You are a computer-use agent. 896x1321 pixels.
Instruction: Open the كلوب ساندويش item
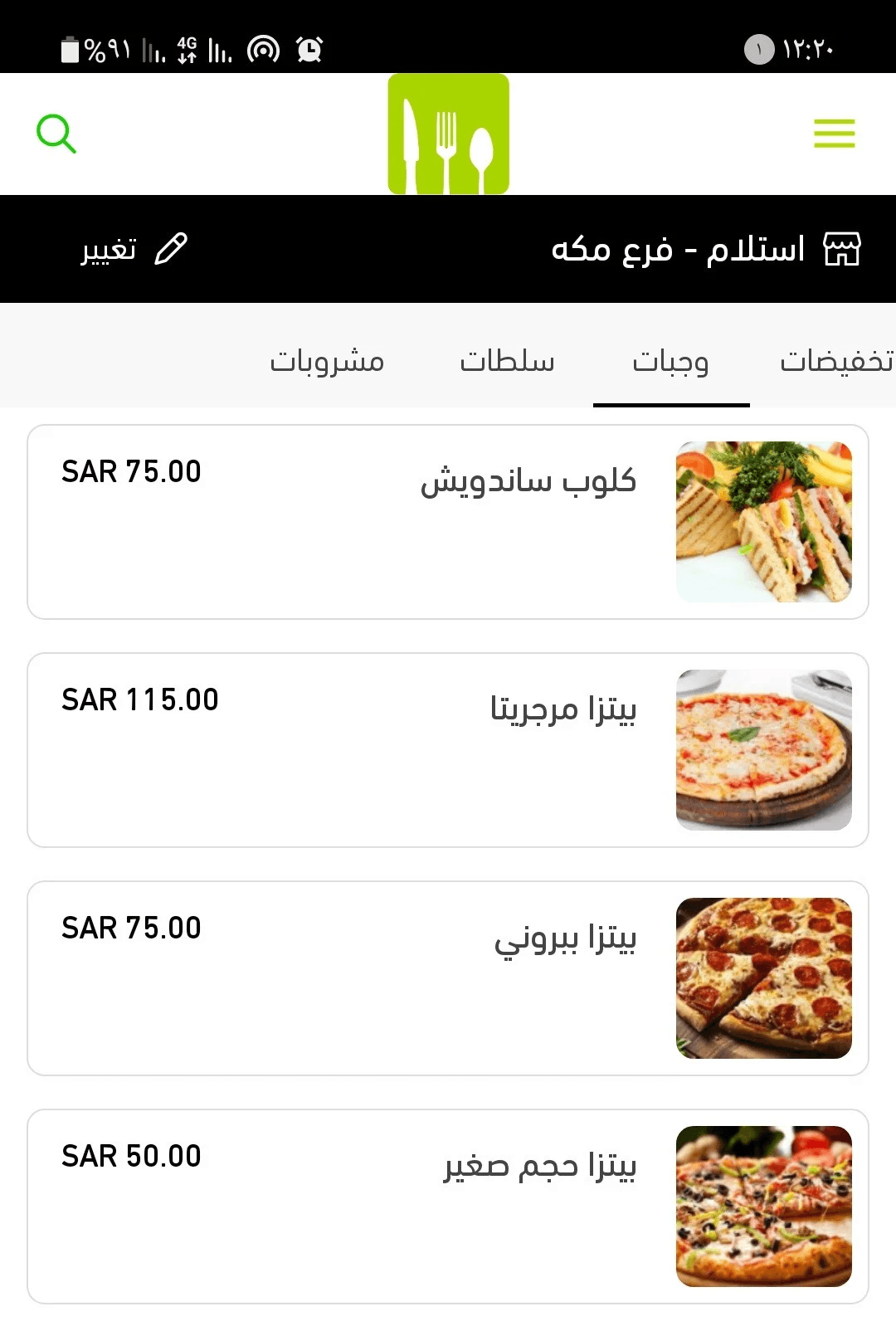[448, 522]
